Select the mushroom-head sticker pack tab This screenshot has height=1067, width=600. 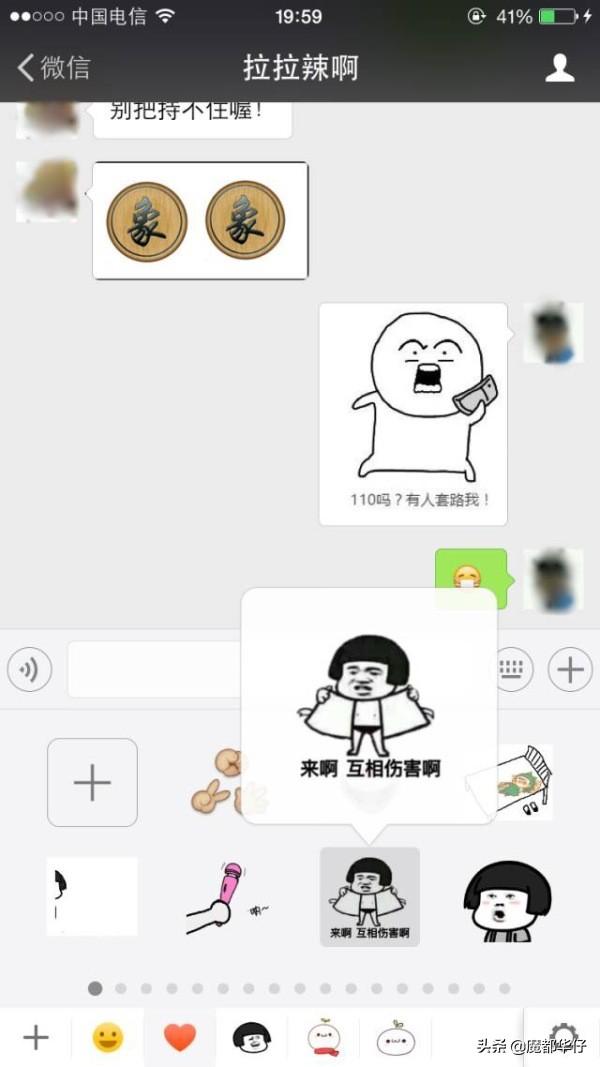click(252, 1038)
